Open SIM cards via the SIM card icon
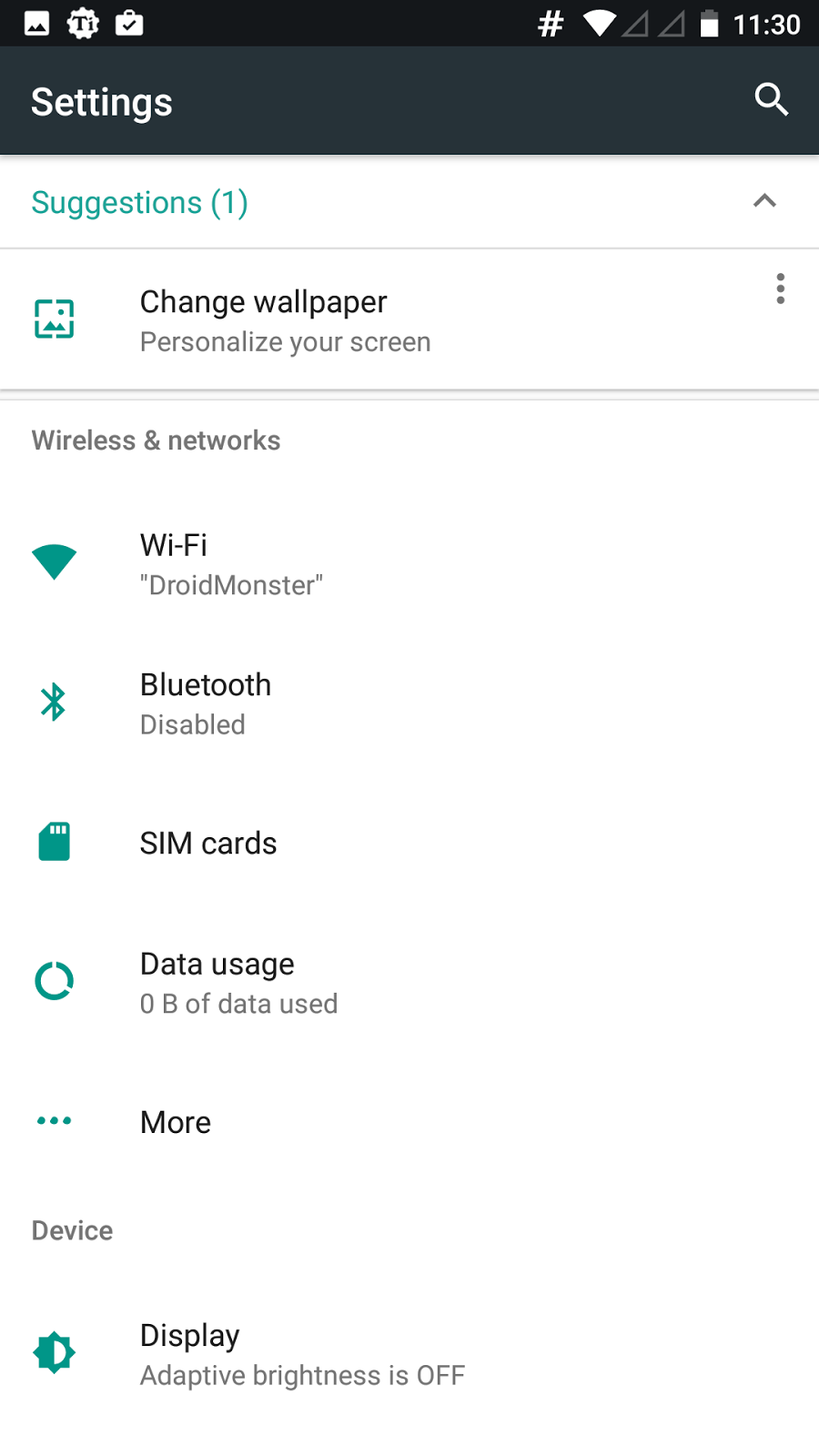This screenshot has height=1456, width=819. coord(54,842)
